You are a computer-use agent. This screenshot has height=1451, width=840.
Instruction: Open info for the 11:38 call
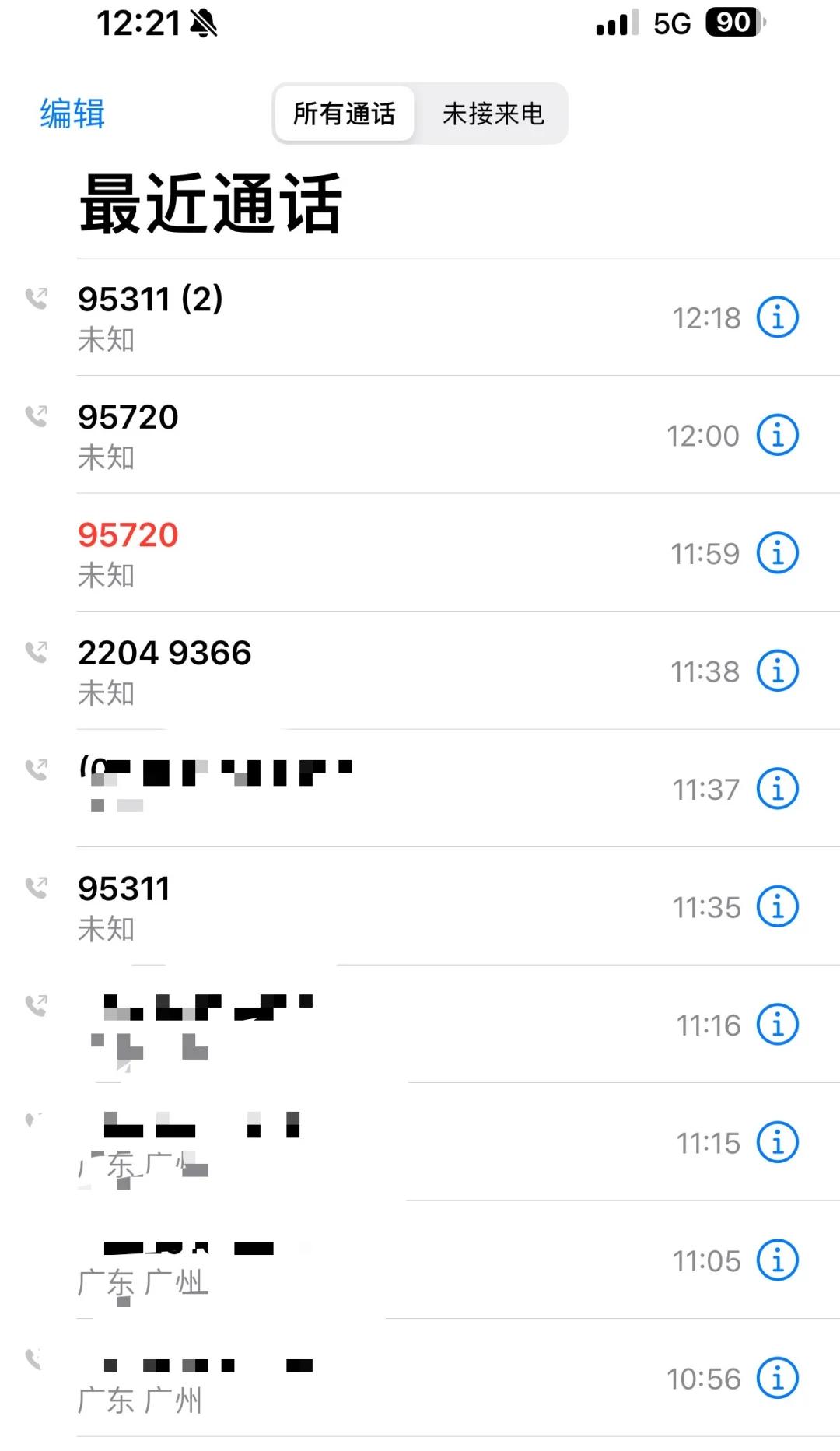click(778, 671)
